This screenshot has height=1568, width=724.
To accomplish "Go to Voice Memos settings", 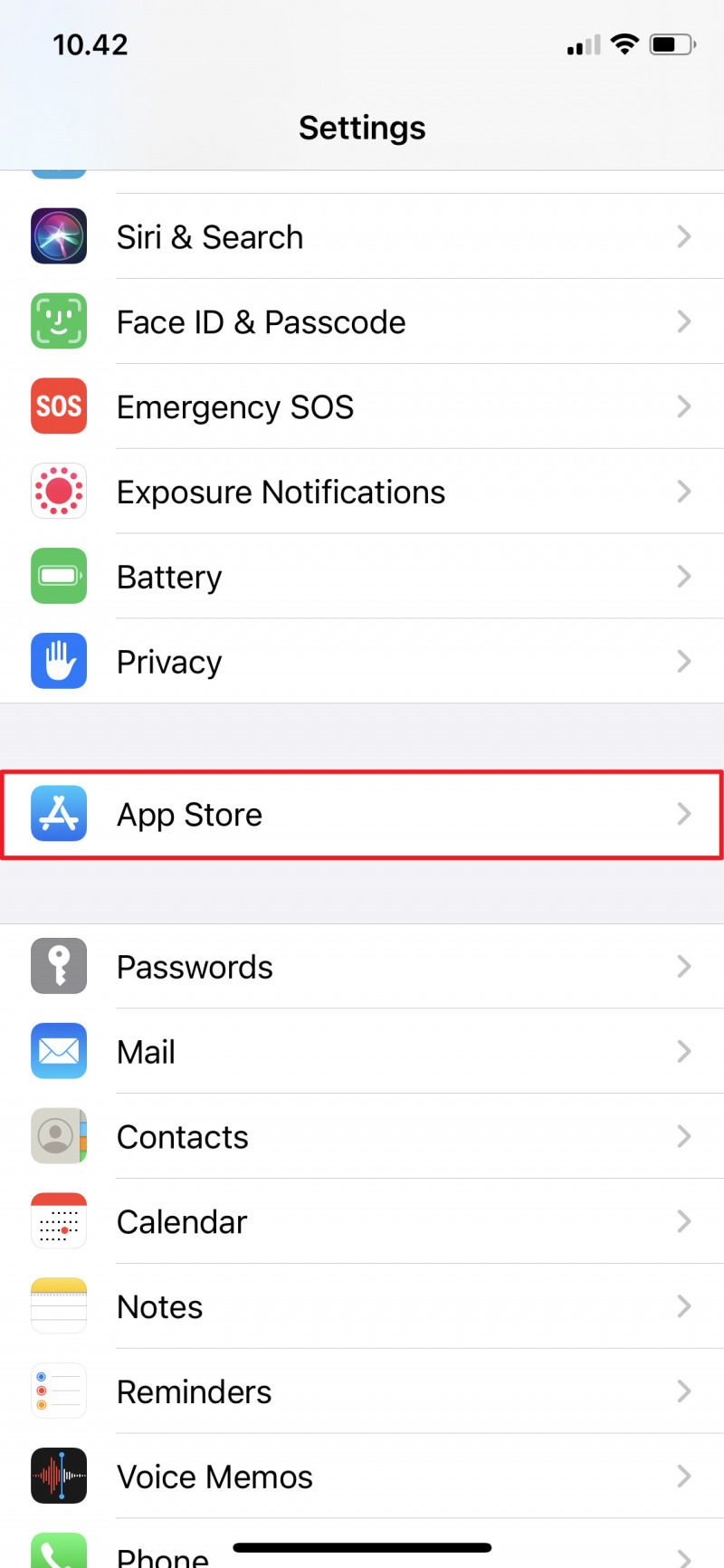I will [362, 1477].
